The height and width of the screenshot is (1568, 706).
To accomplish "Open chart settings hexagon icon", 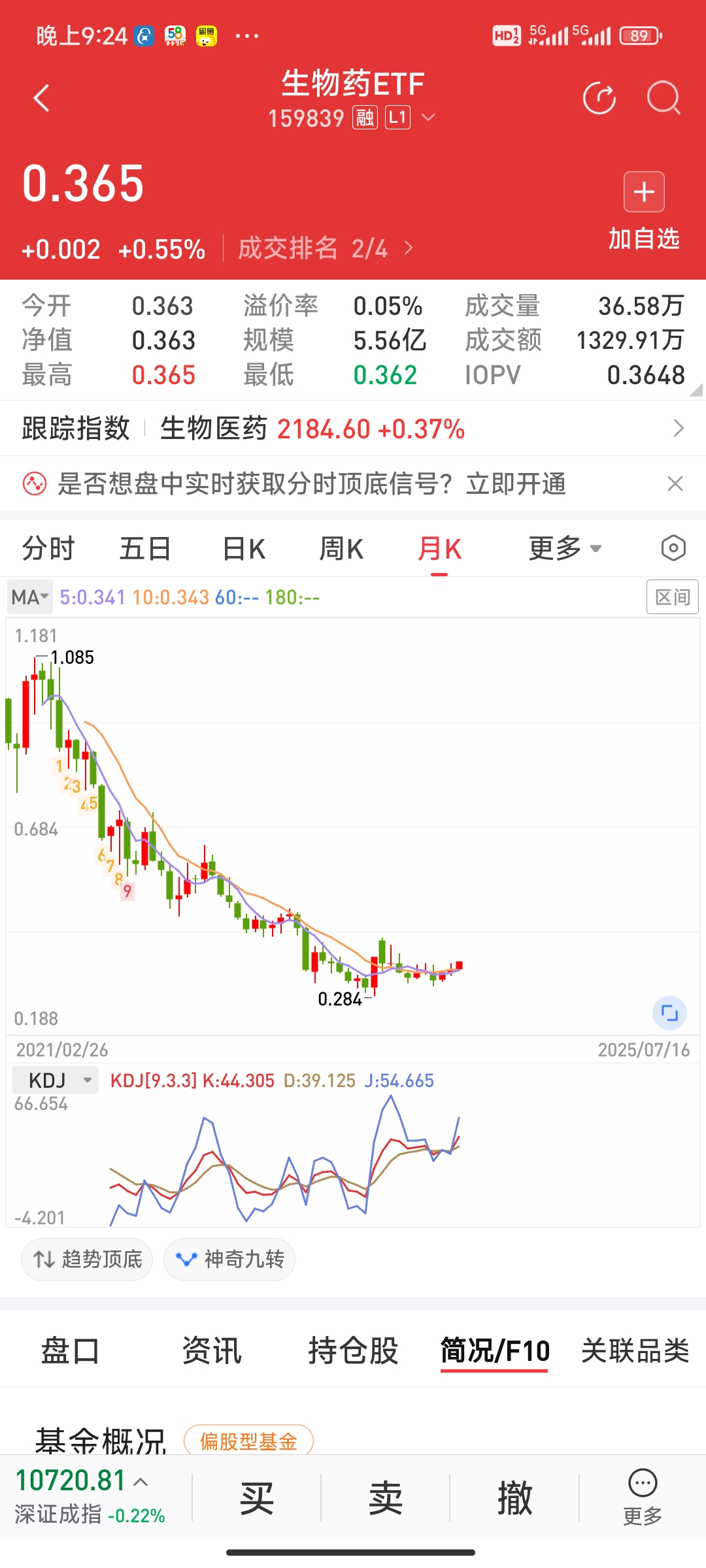I will coord(673,548).
